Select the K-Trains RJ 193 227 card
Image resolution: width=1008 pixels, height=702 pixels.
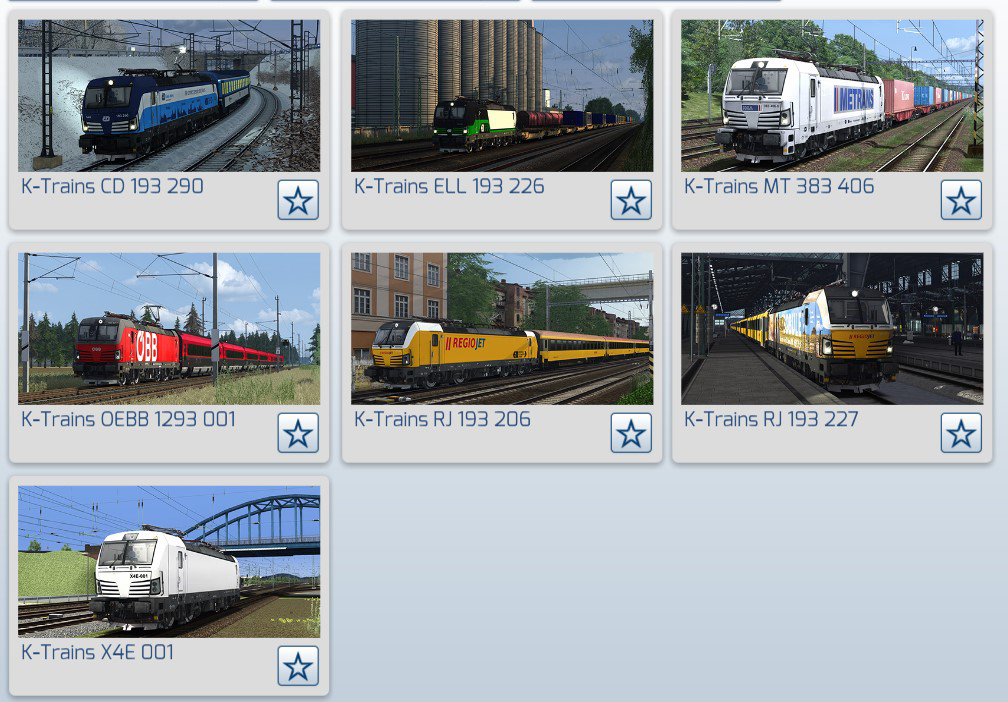coord(832,329)
